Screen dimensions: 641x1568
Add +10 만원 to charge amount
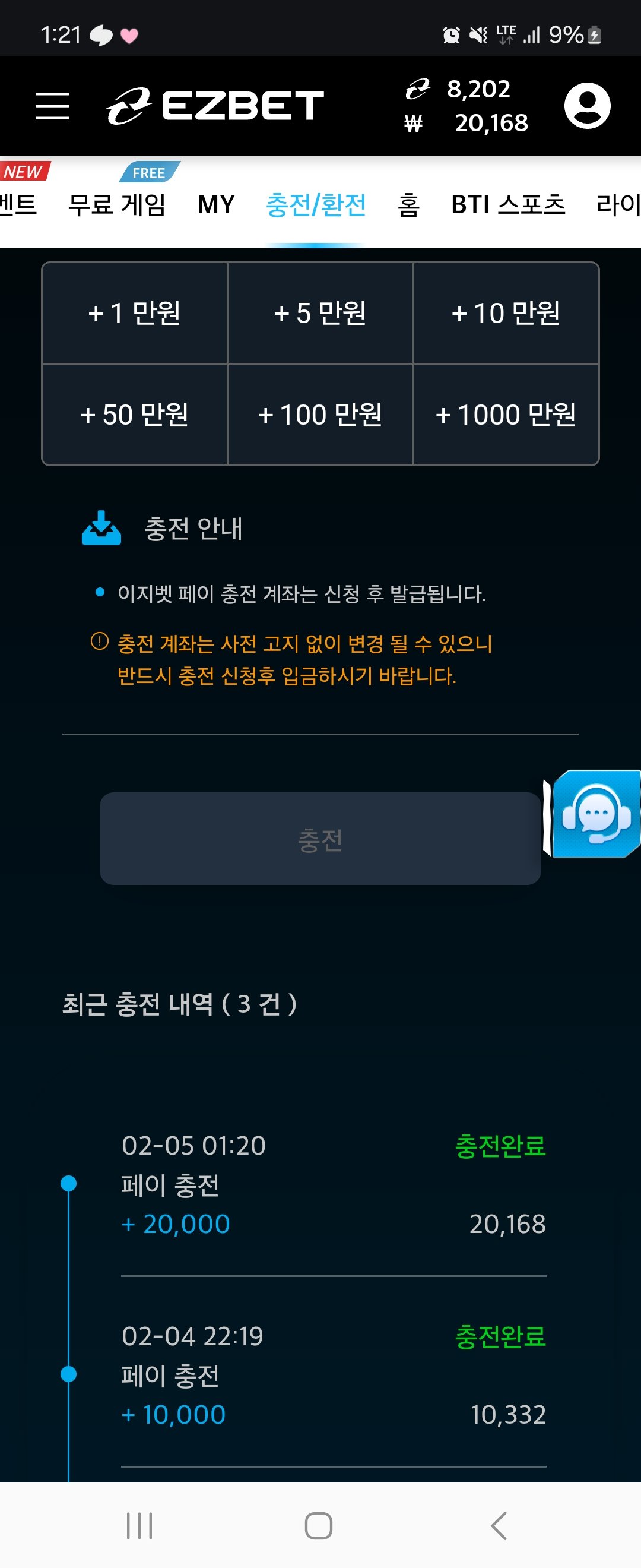click(505, 314)
